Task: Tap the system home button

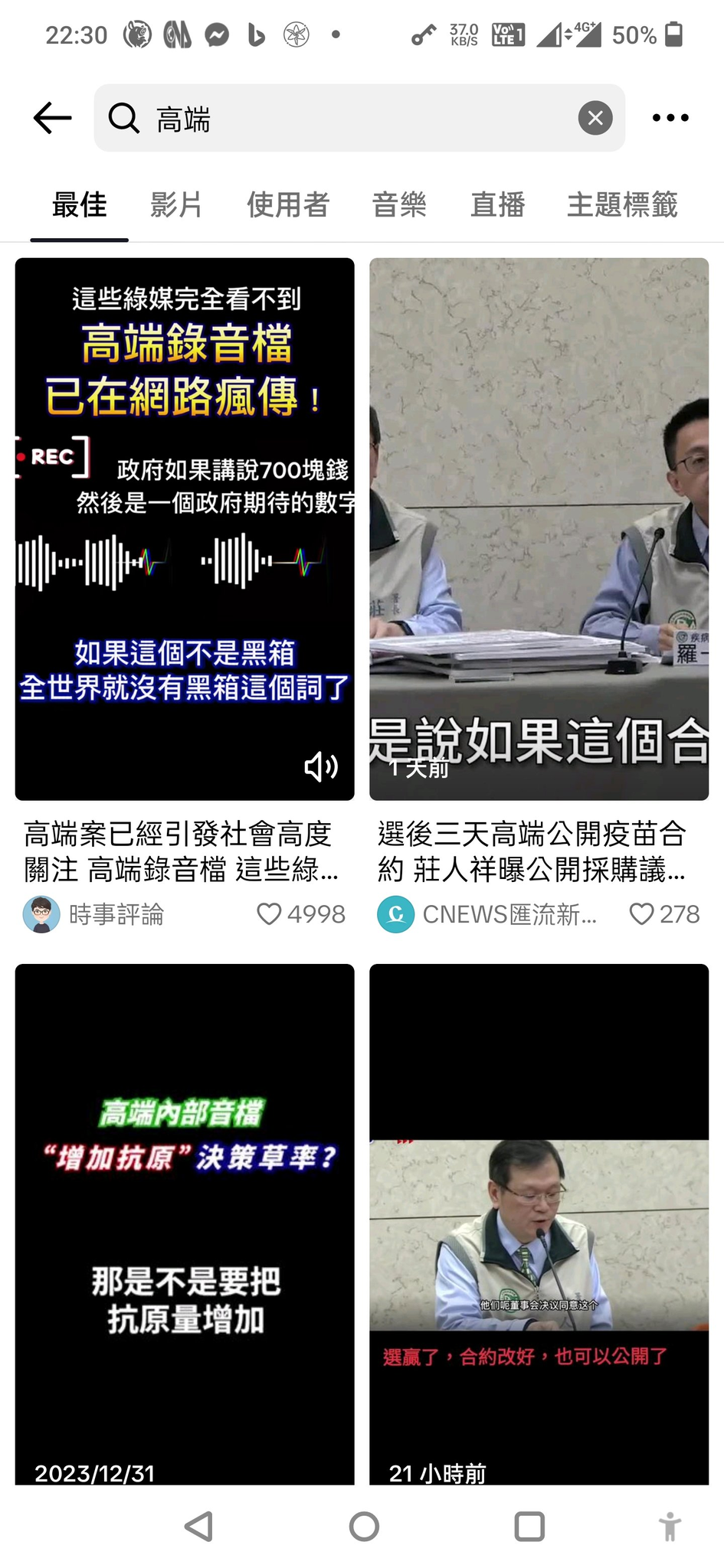Action: pyautogui.click(x=364, y=1527)
